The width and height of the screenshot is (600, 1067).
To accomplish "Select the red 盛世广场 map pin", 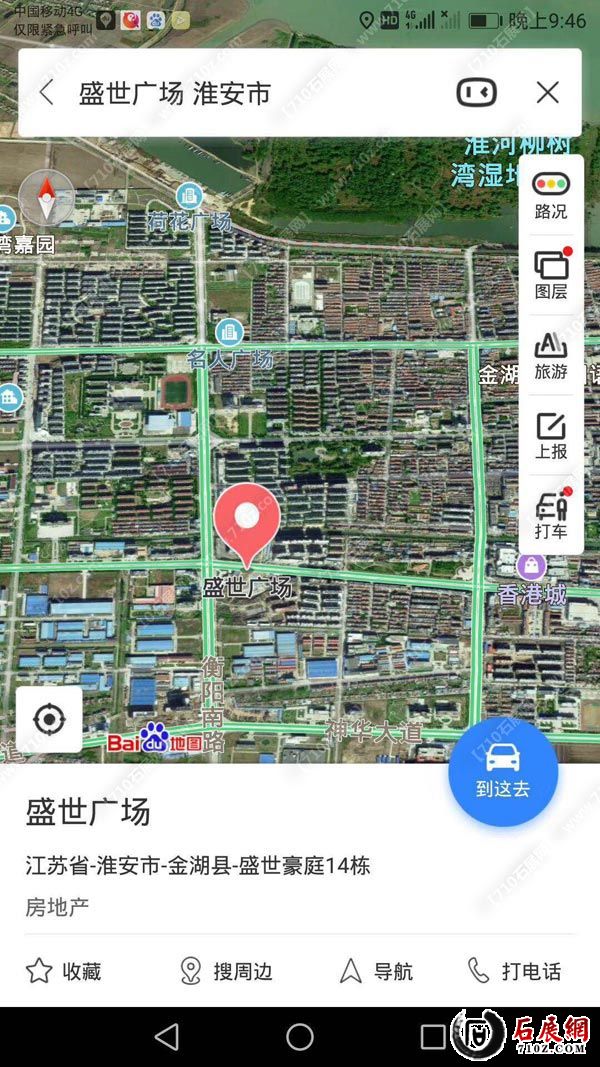I will point(246,518).
